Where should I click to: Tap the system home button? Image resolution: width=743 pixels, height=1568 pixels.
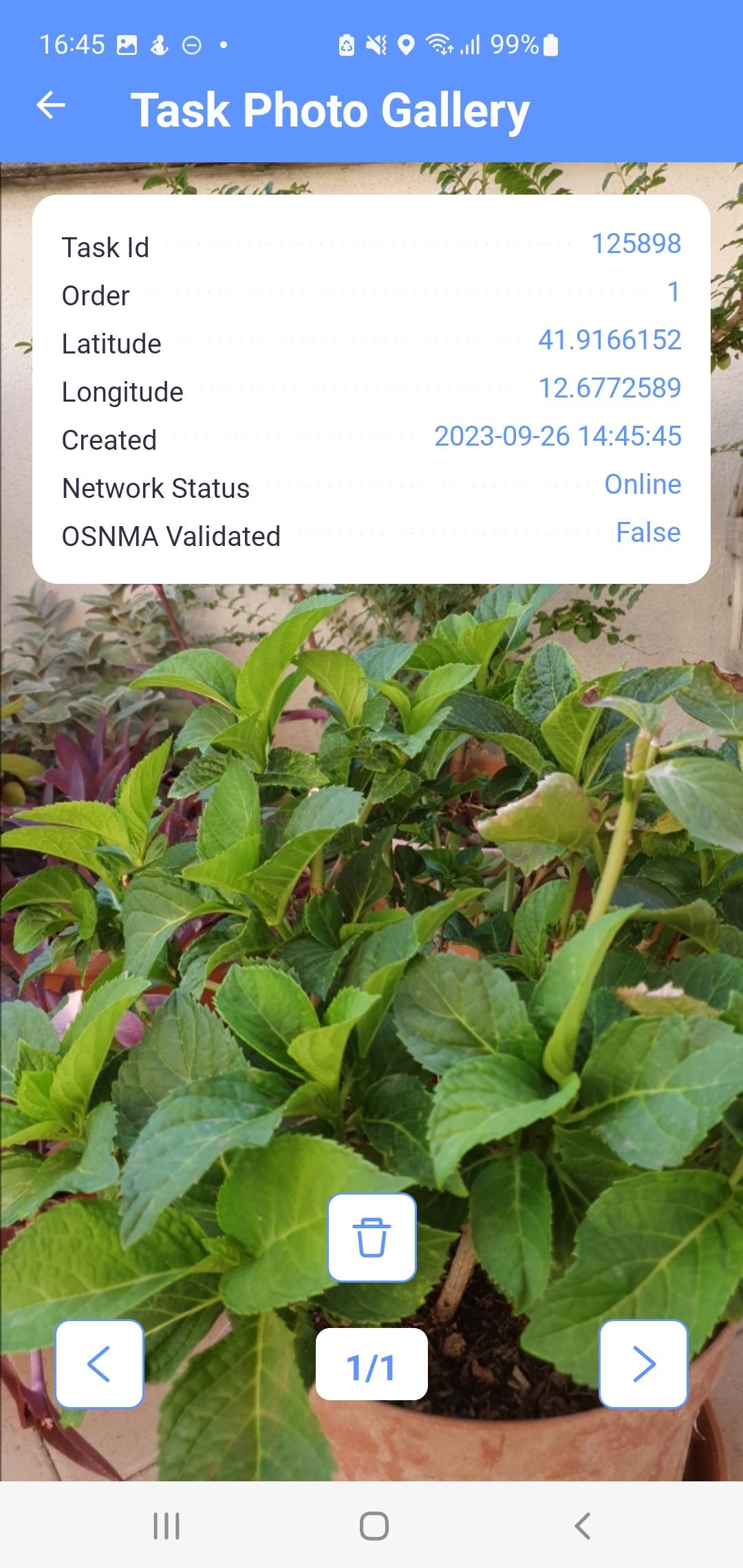pyautogui.click(x=374, y=1525)
